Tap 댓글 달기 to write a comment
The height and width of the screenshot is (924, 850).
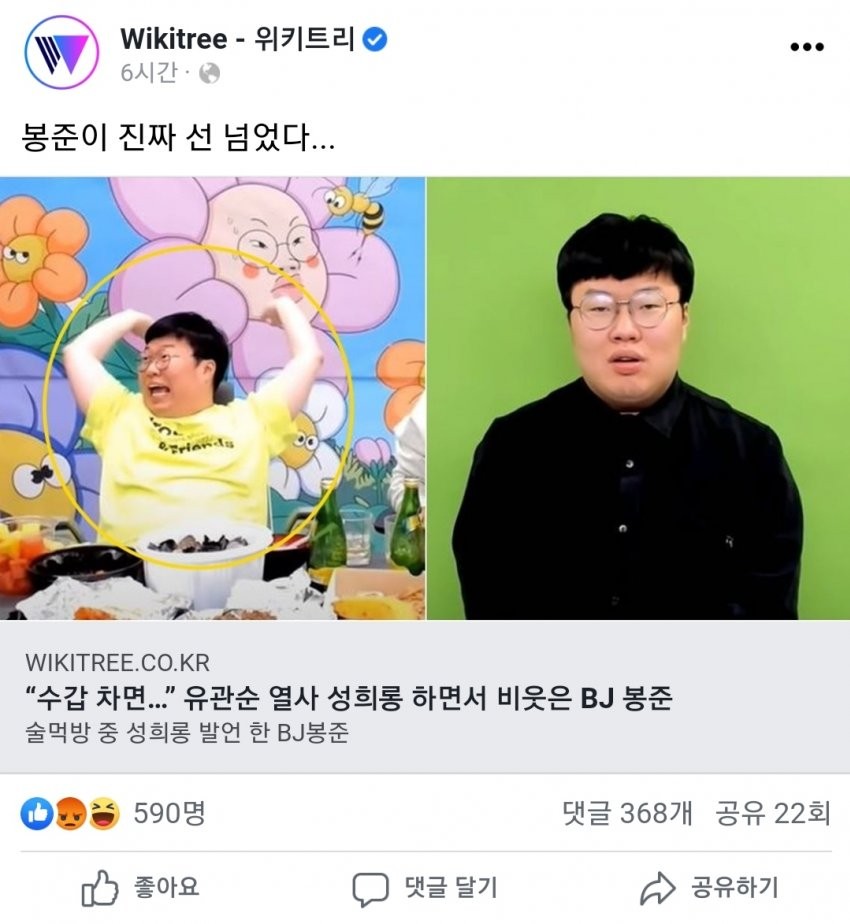425,886
